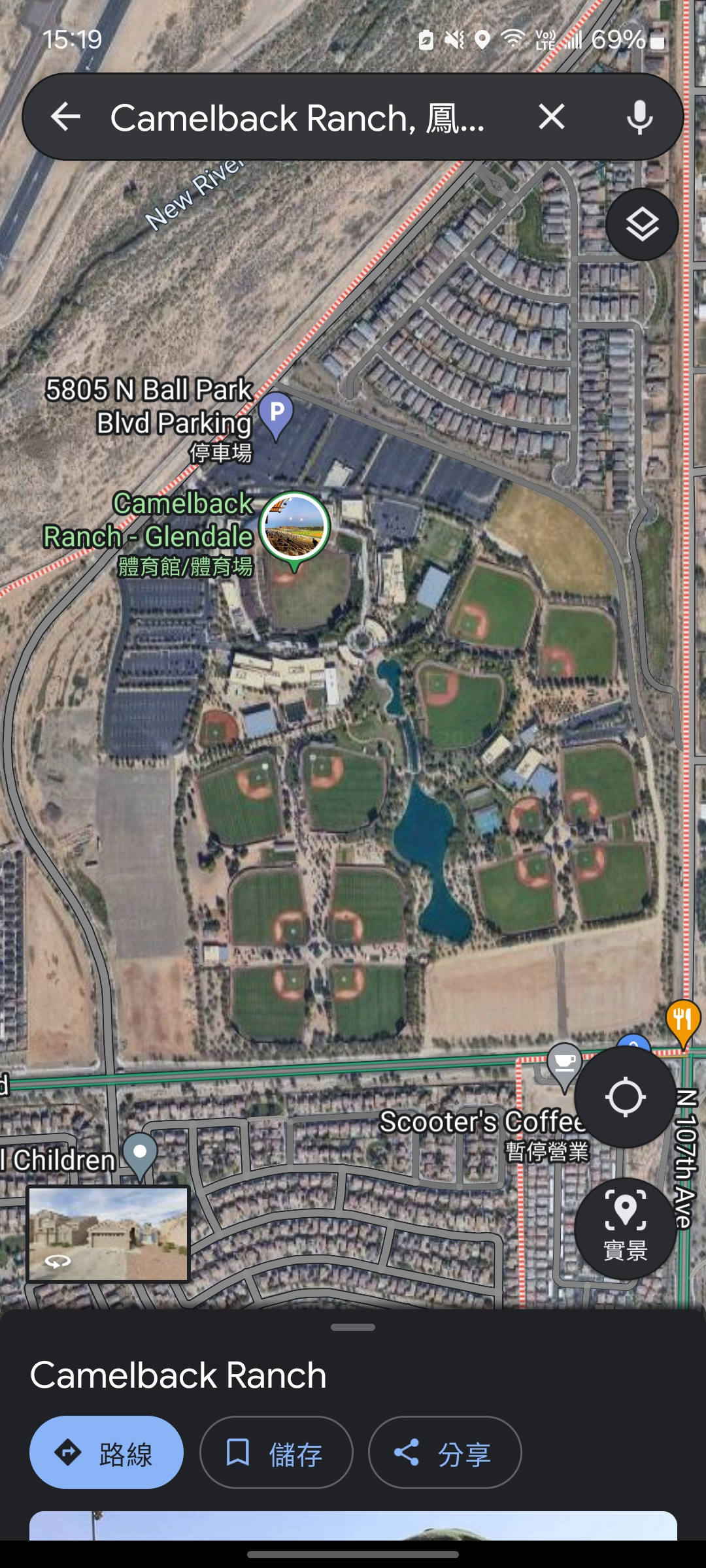Image resolution: width=706 pixels, height=1568 pixels.
Task: Start voice search with the microphone
Action: 639,118
